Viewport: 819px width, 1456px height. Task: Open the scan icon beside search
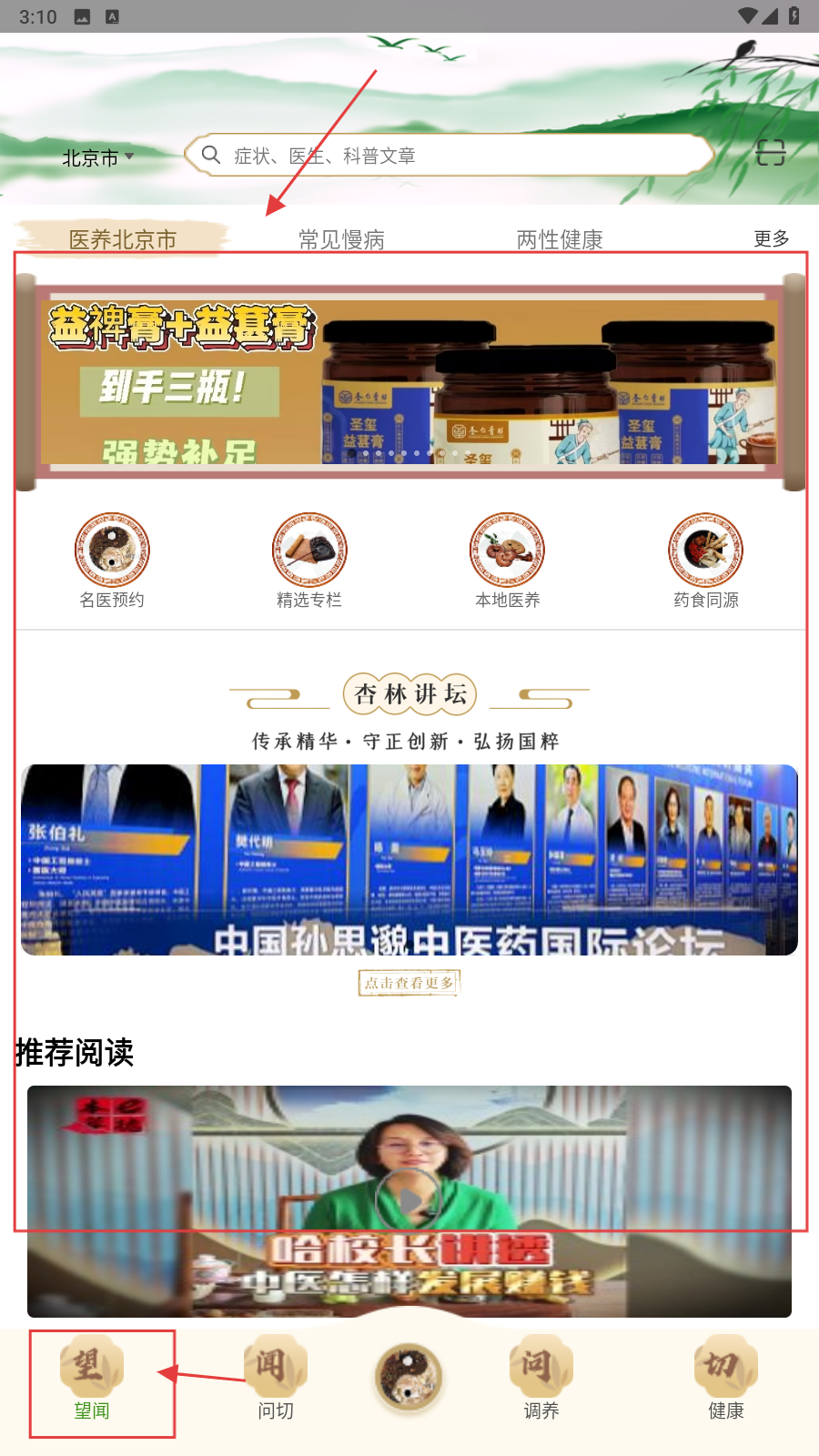coord(771,153)
